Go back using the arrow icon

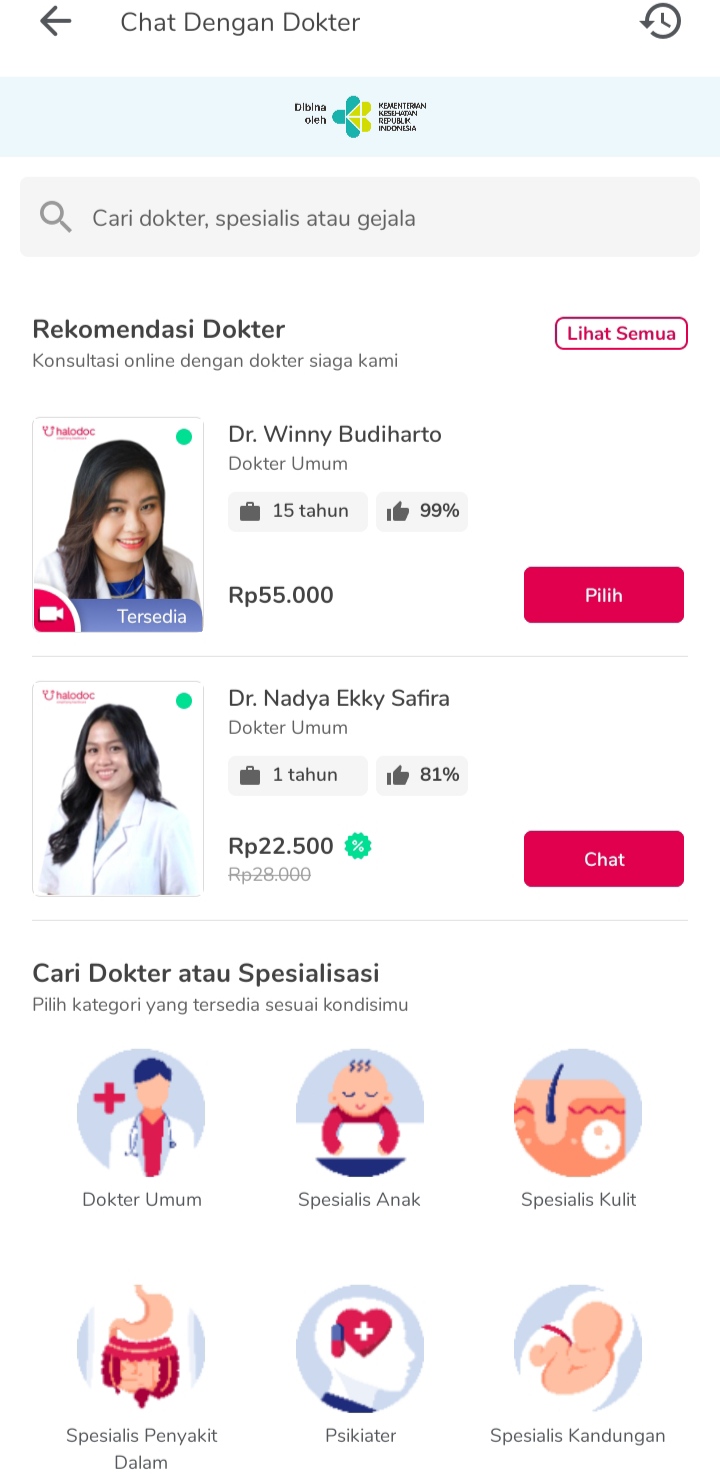[56, 22]
